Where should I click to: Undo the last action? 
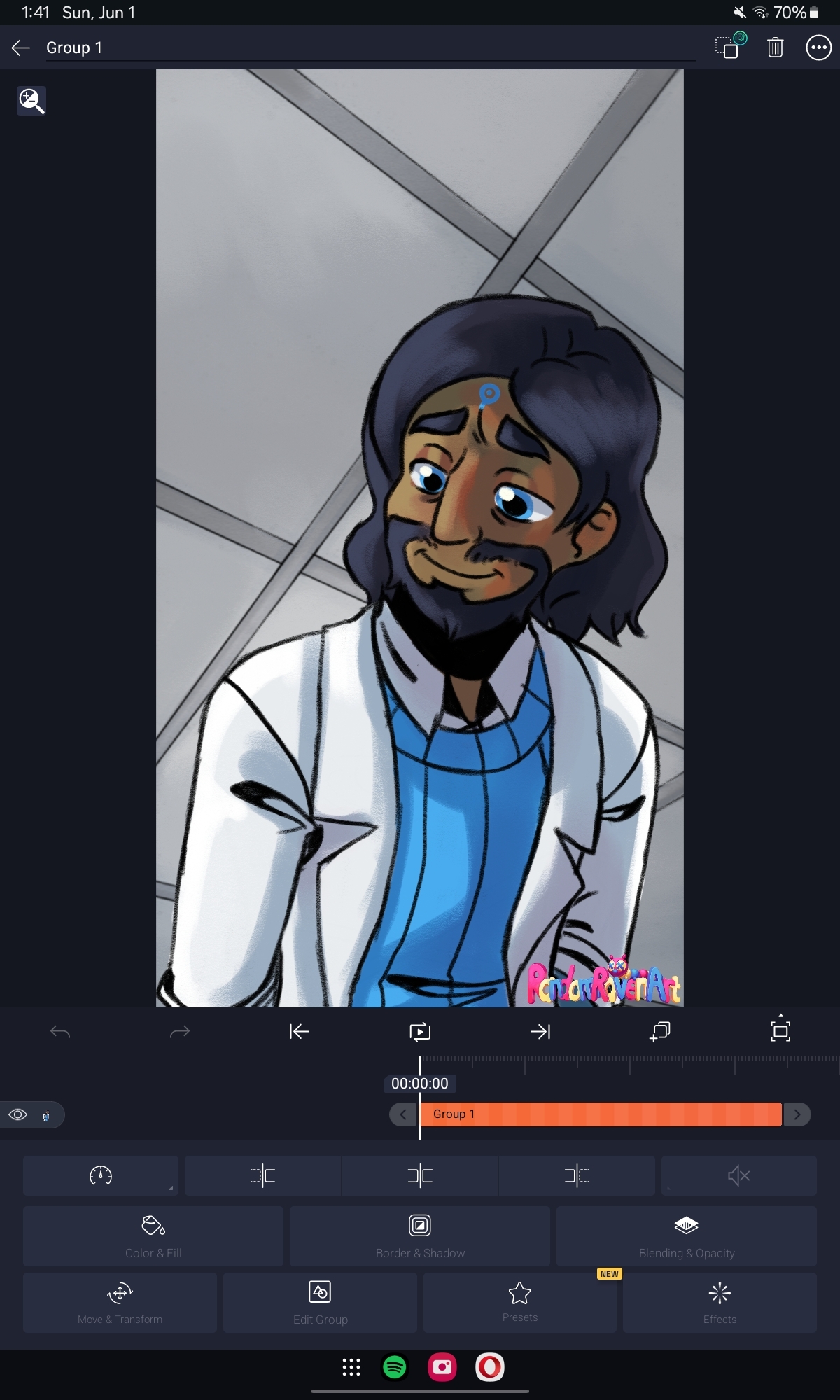(60, 1031)
